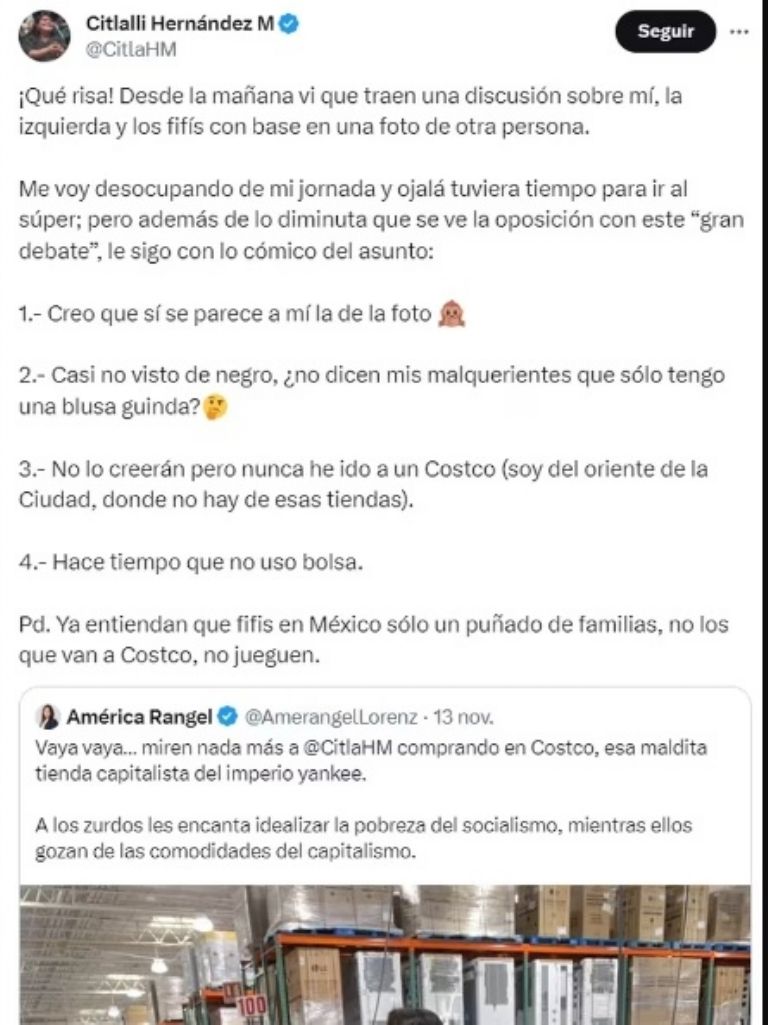Click the ellipsis beside the Seguir button
Screen dimensions: 768x1025
click(738, 31)
